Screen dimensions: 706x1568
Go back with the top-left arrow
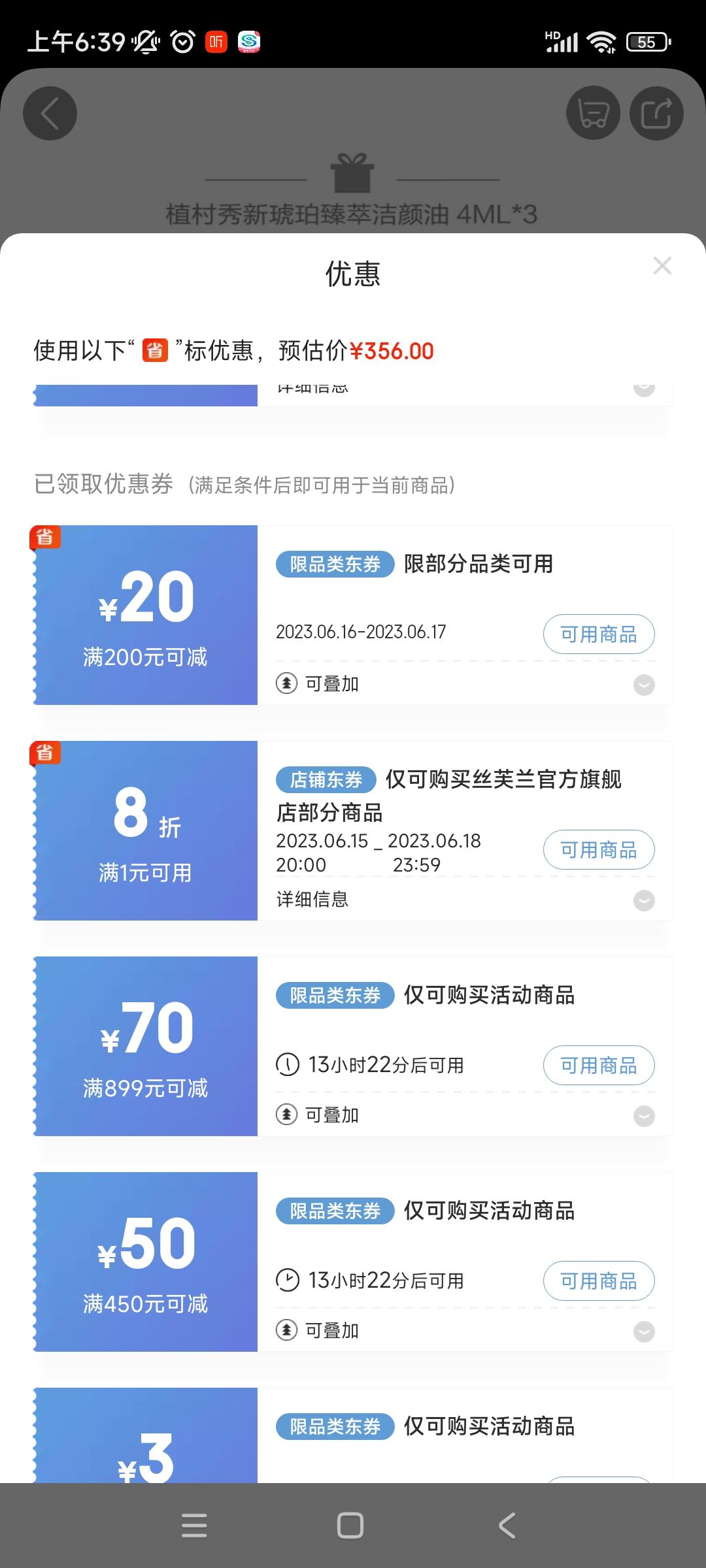[x=50, y=114]
